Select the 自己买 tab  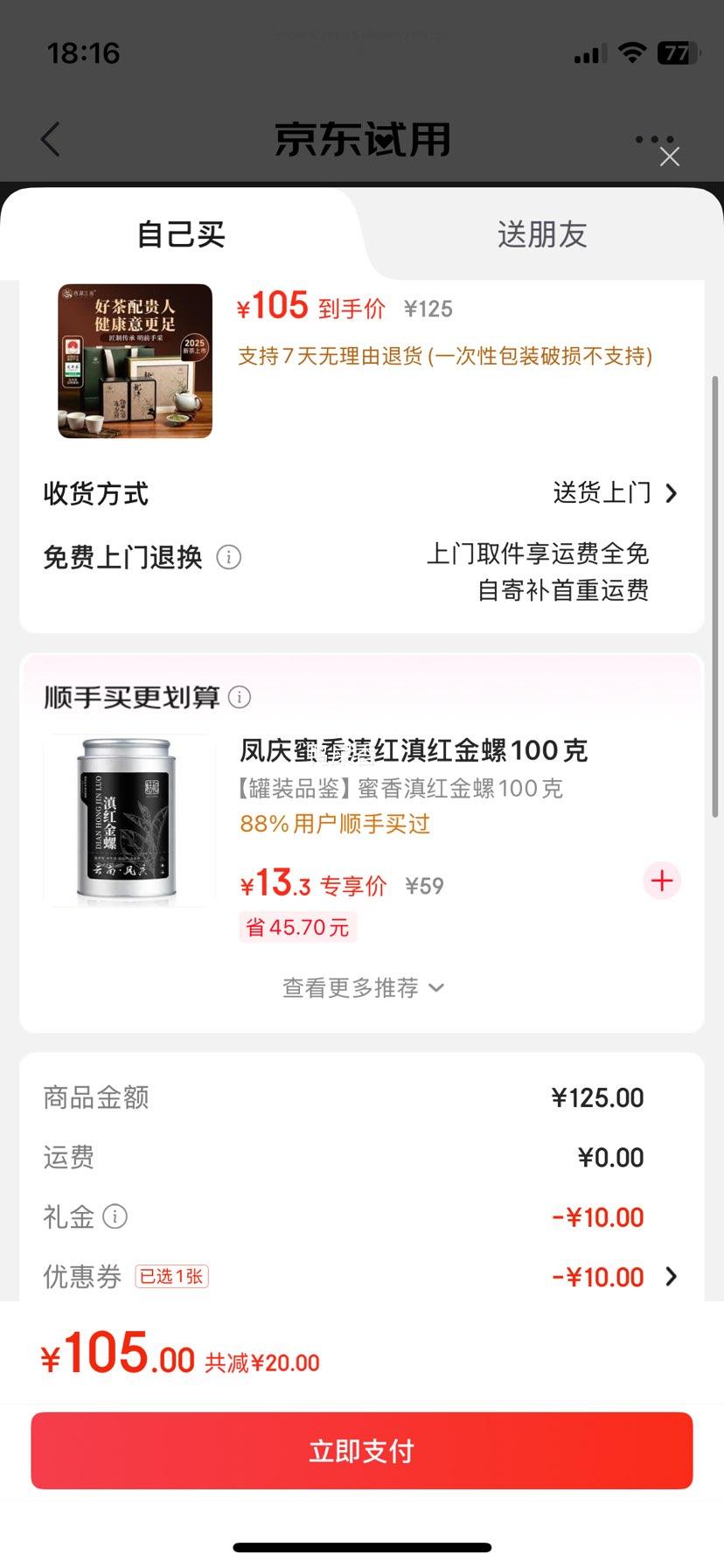point(181,234)
